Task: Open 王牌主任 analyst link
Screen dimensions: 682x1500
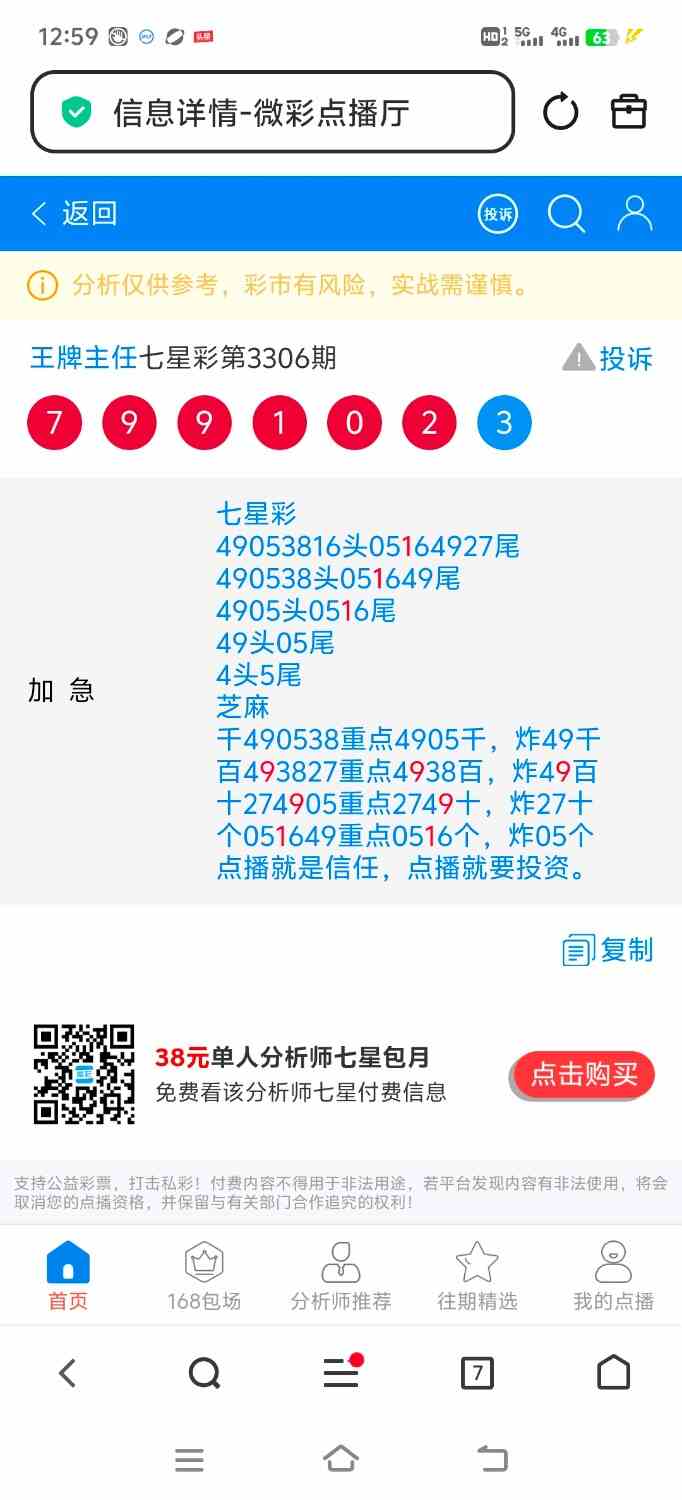Action: [83, 358]
